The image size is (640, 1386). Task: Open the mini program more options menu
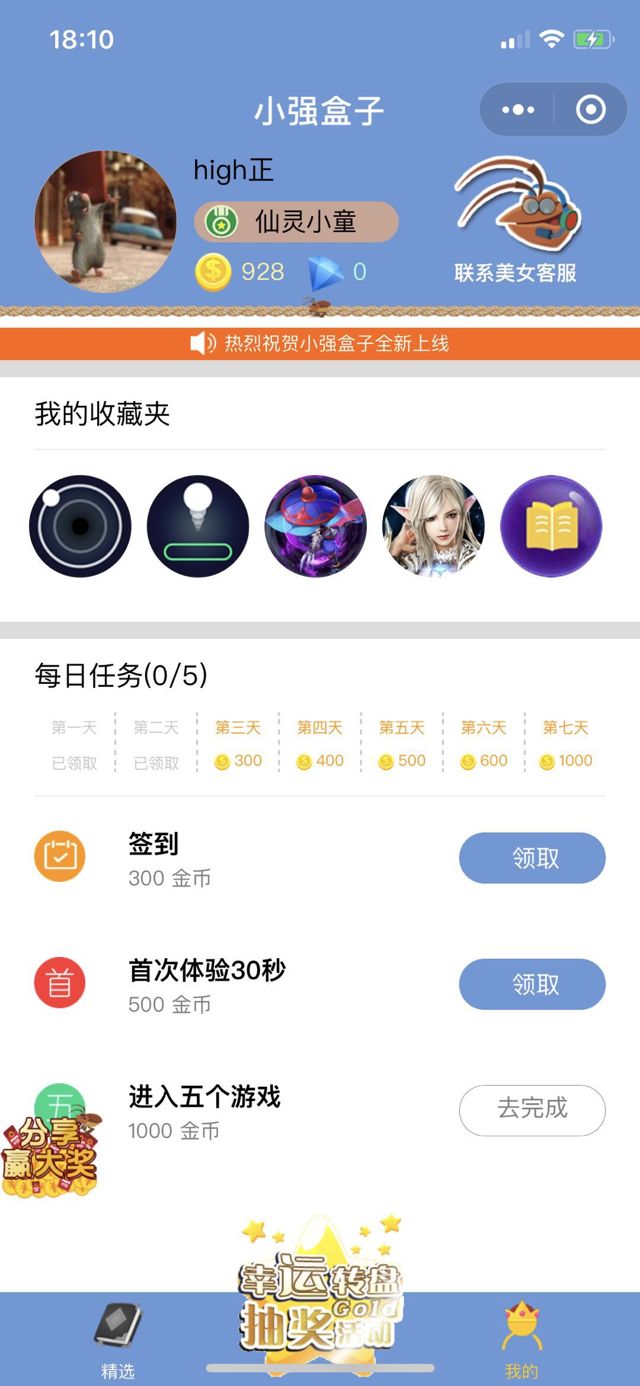pos(518,110)
